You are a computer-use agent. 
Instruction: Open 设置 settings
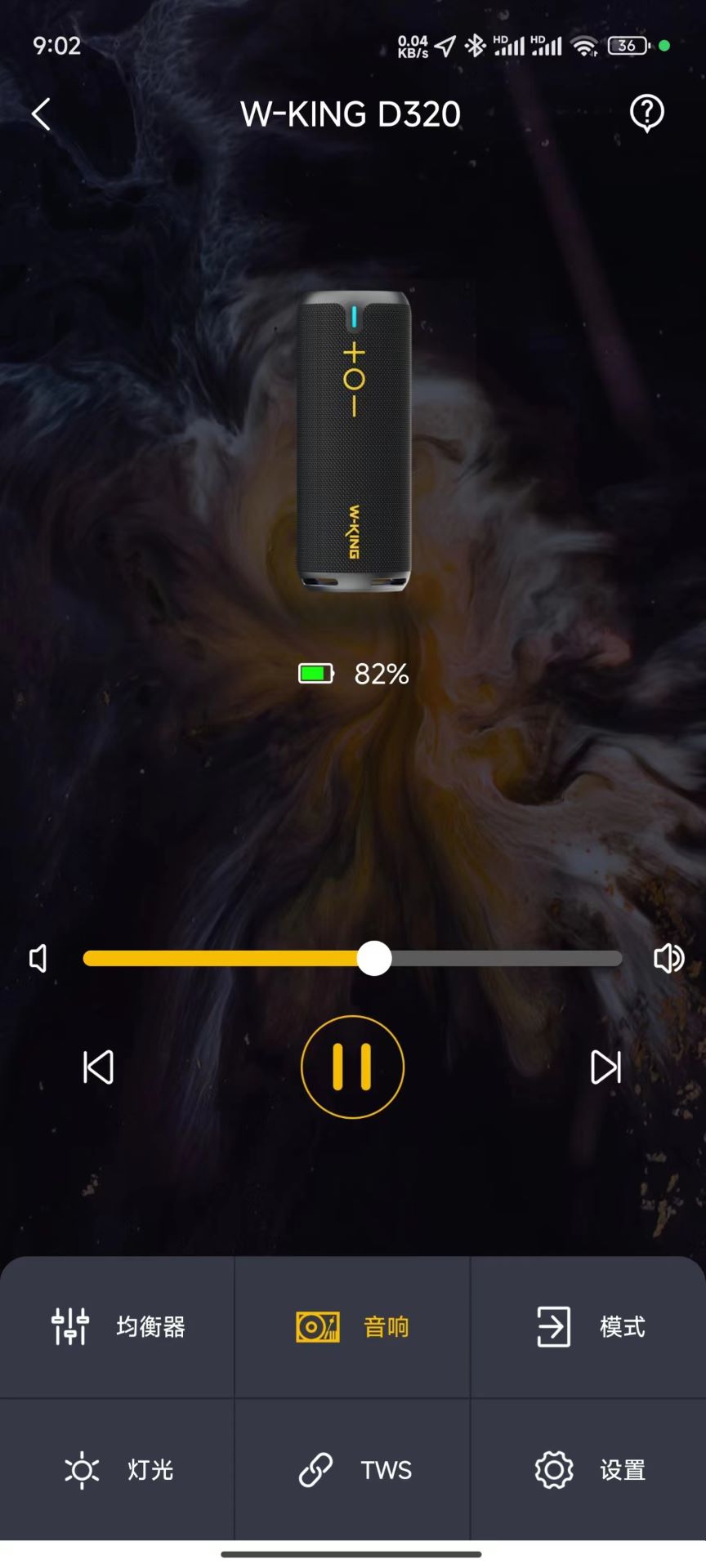[x=588, y=1470]
